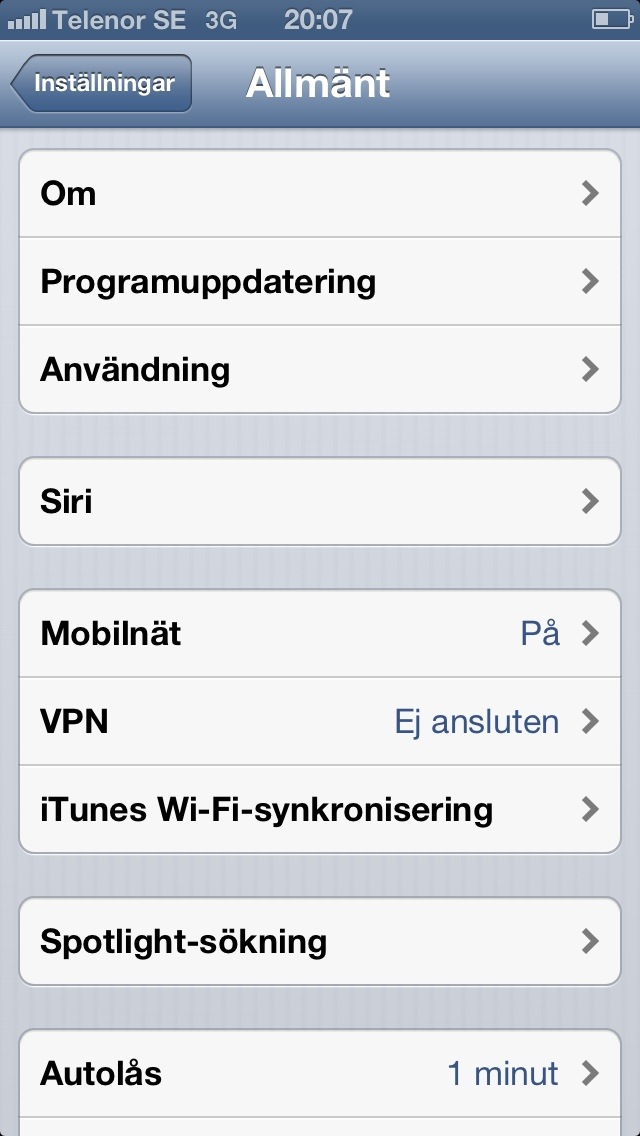Open iTunes Wi-Fi-synkronisering

point(320,809)
